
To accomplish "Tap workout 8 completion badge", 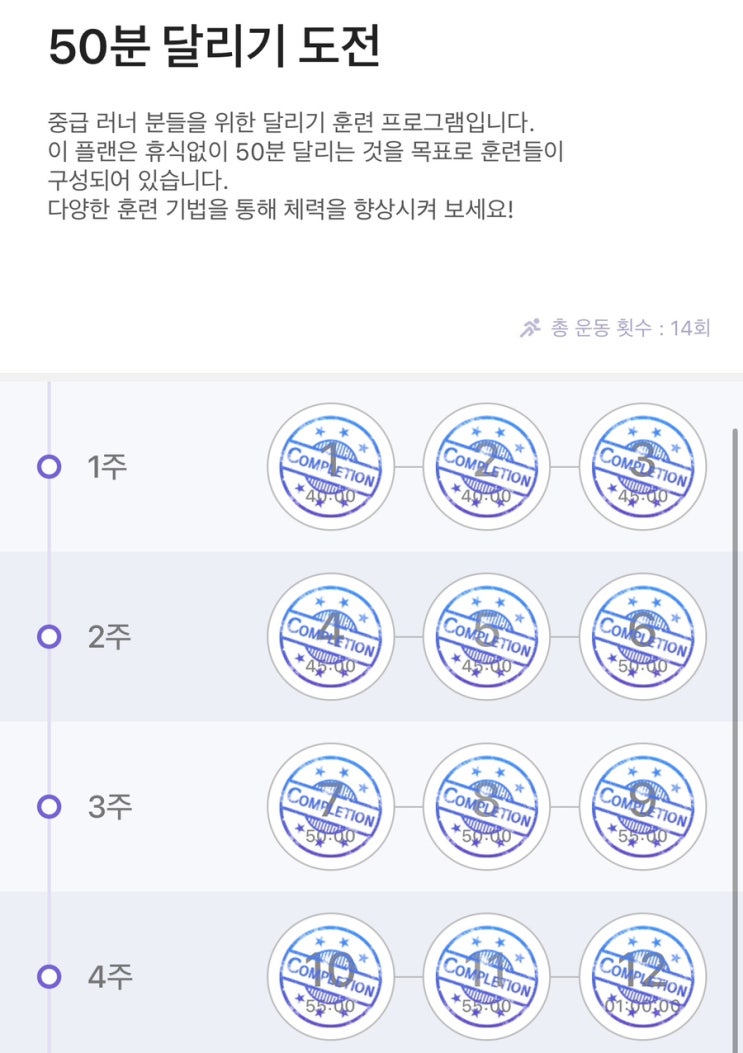I will [486, 806].
